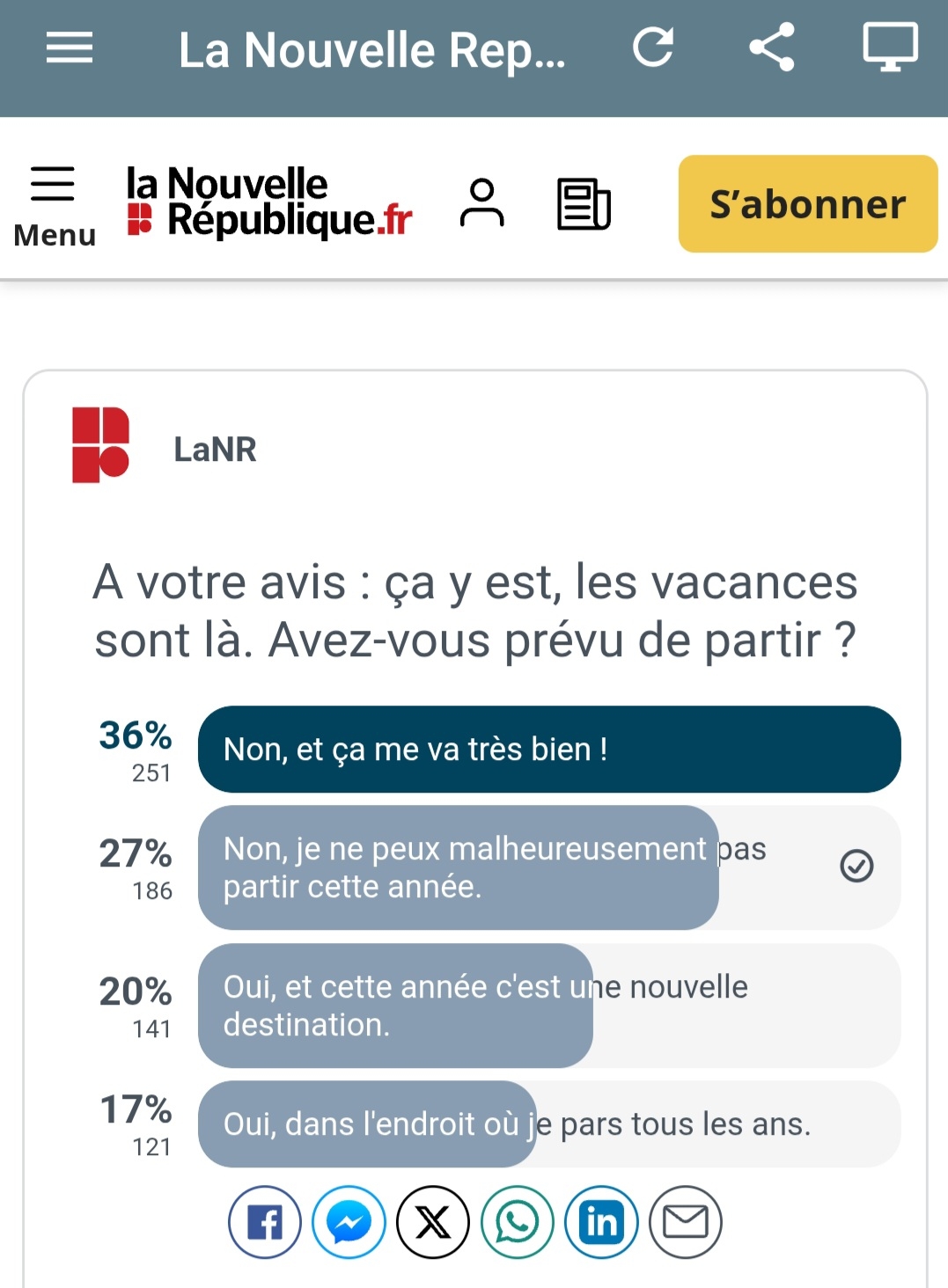Email the poll with the envelope icon
The image size is (948, 1288).
tap(685, 1222)
